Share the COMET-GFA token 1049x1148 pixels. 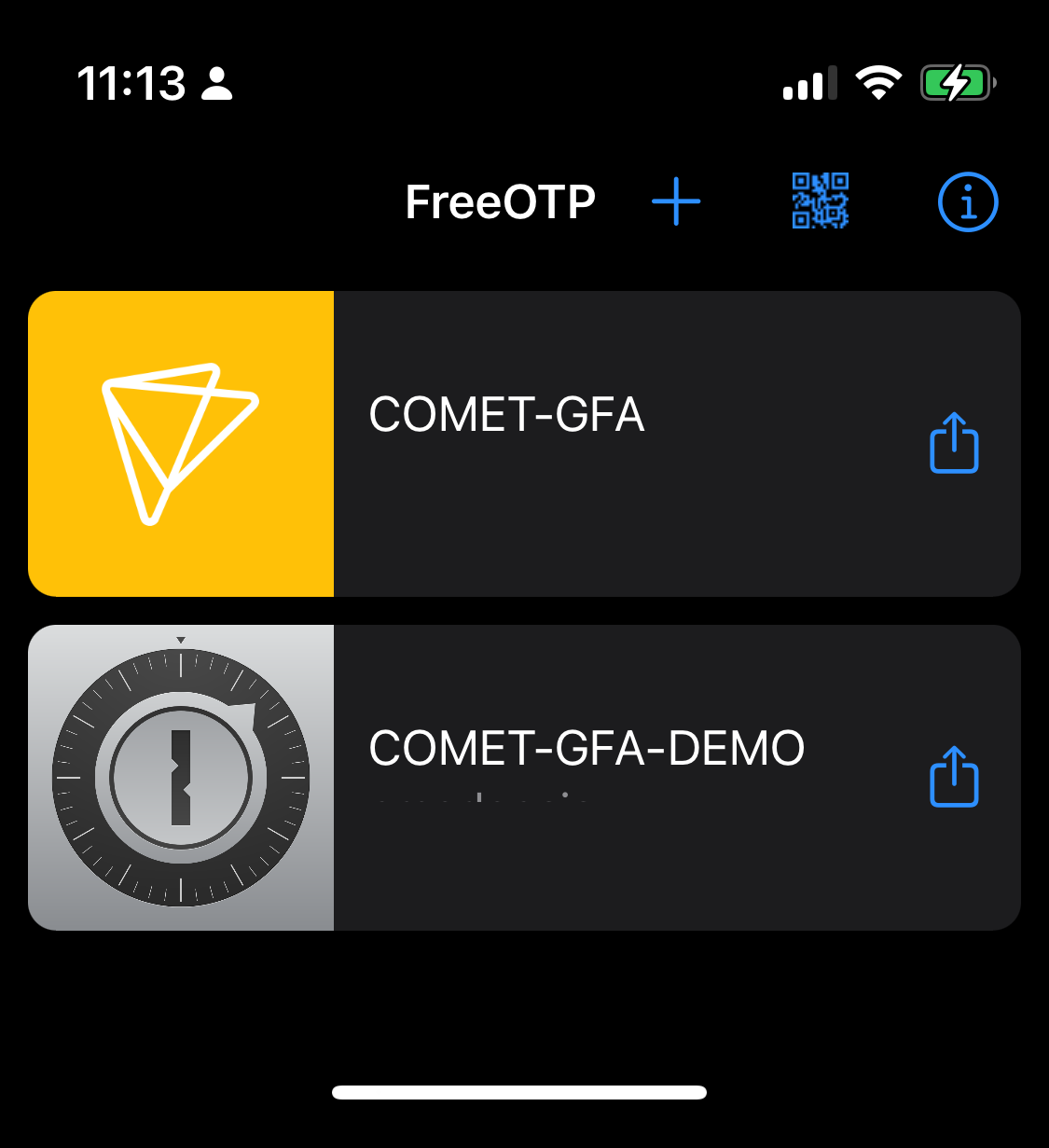pyautogui.click(x=954, y=443)
